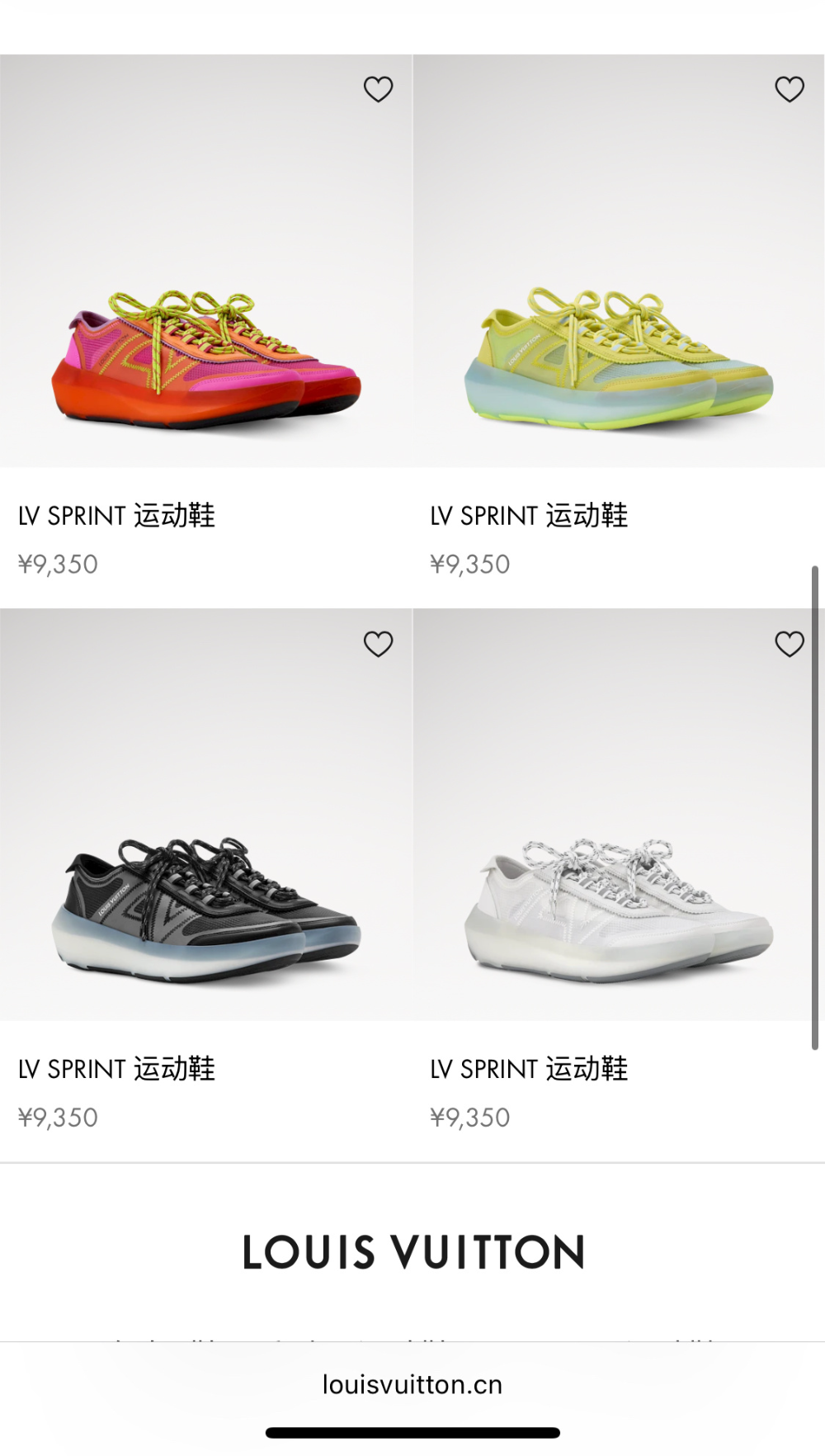Tap the heart on the black LV Sprint sneaker

point(379,644)
